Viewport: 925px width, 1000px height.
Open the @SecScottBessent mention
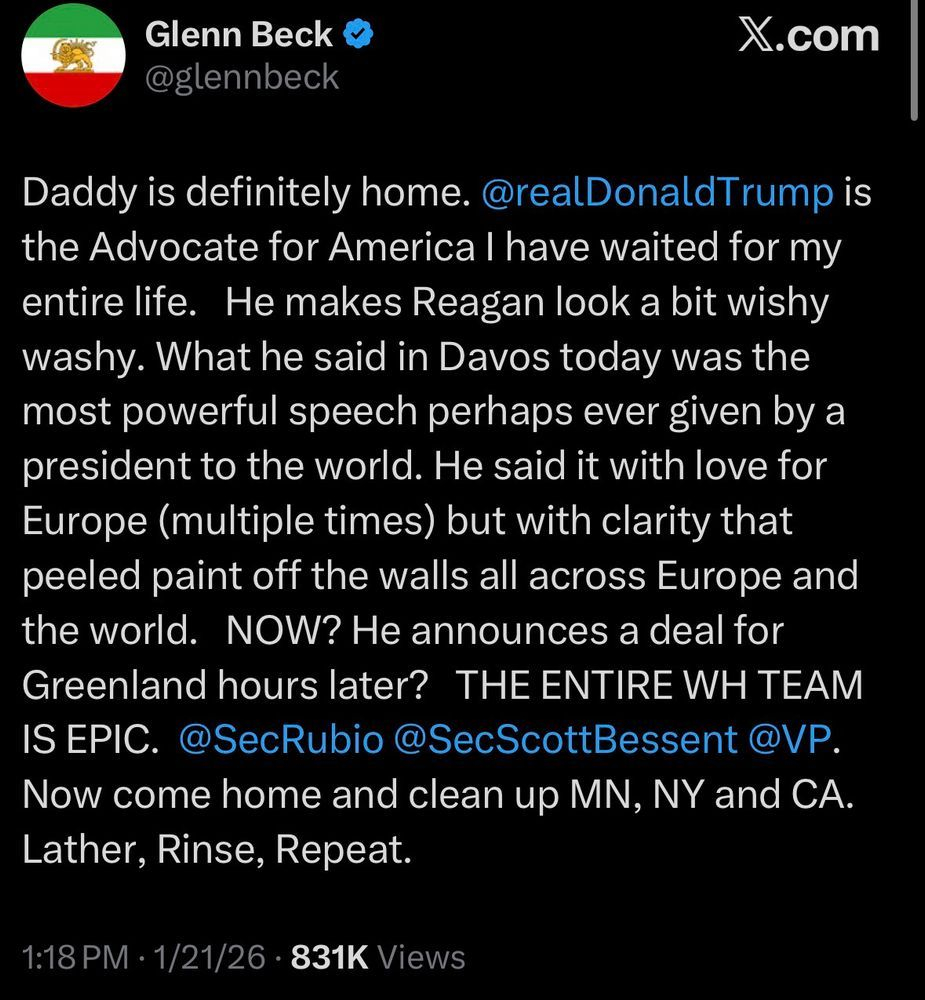(566, 739)
